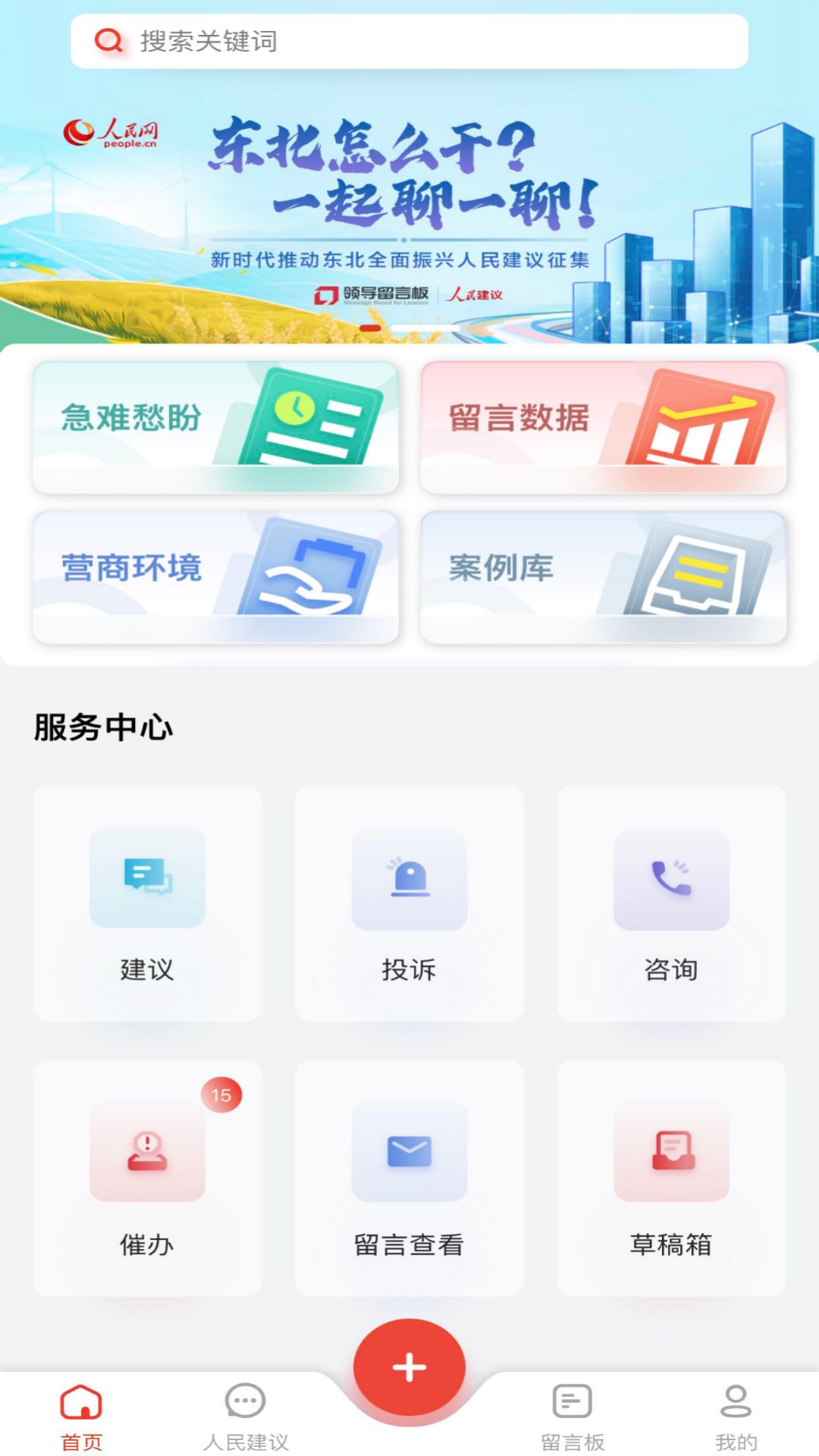The image size is (819, 1456).
Task: Open the 留言查看 envelope icon
Action: click(409, 1153)
